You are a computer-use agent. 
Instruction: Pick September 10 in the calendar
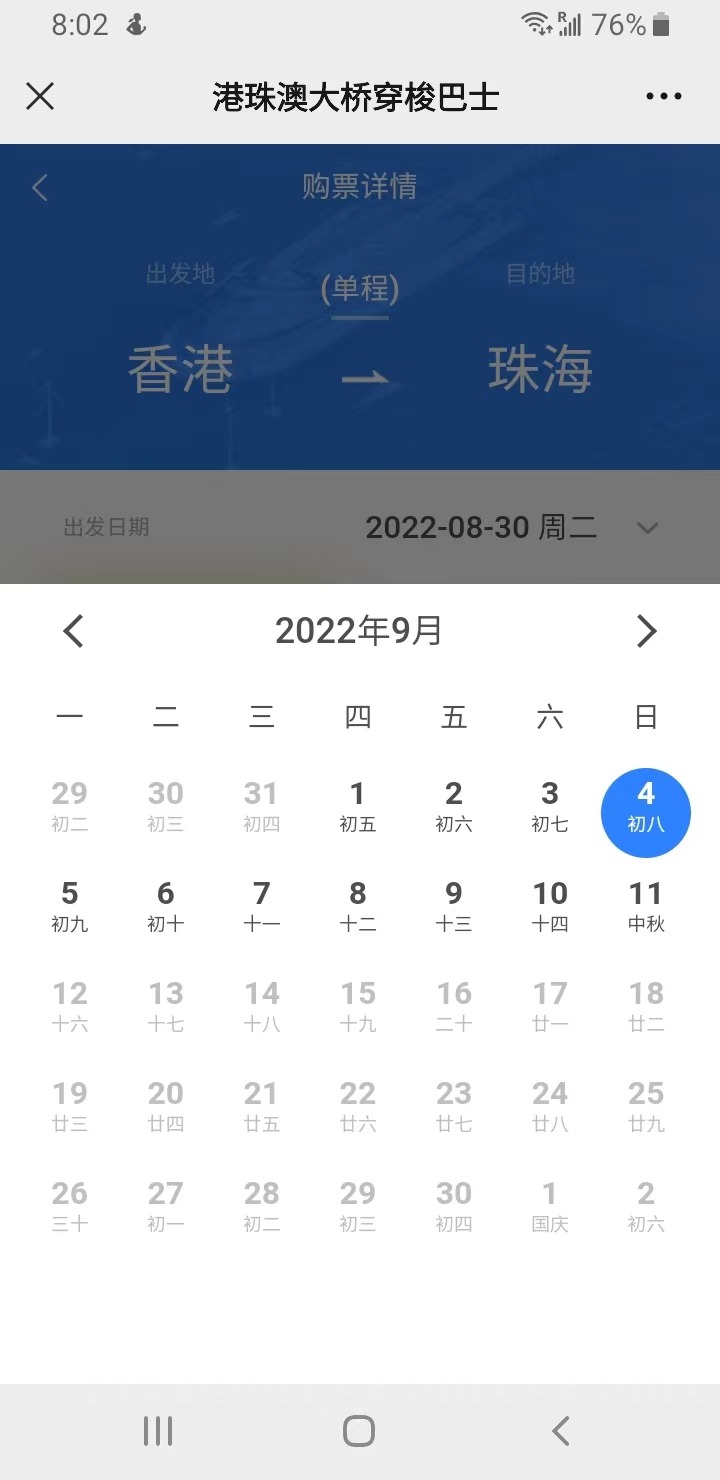550,908
